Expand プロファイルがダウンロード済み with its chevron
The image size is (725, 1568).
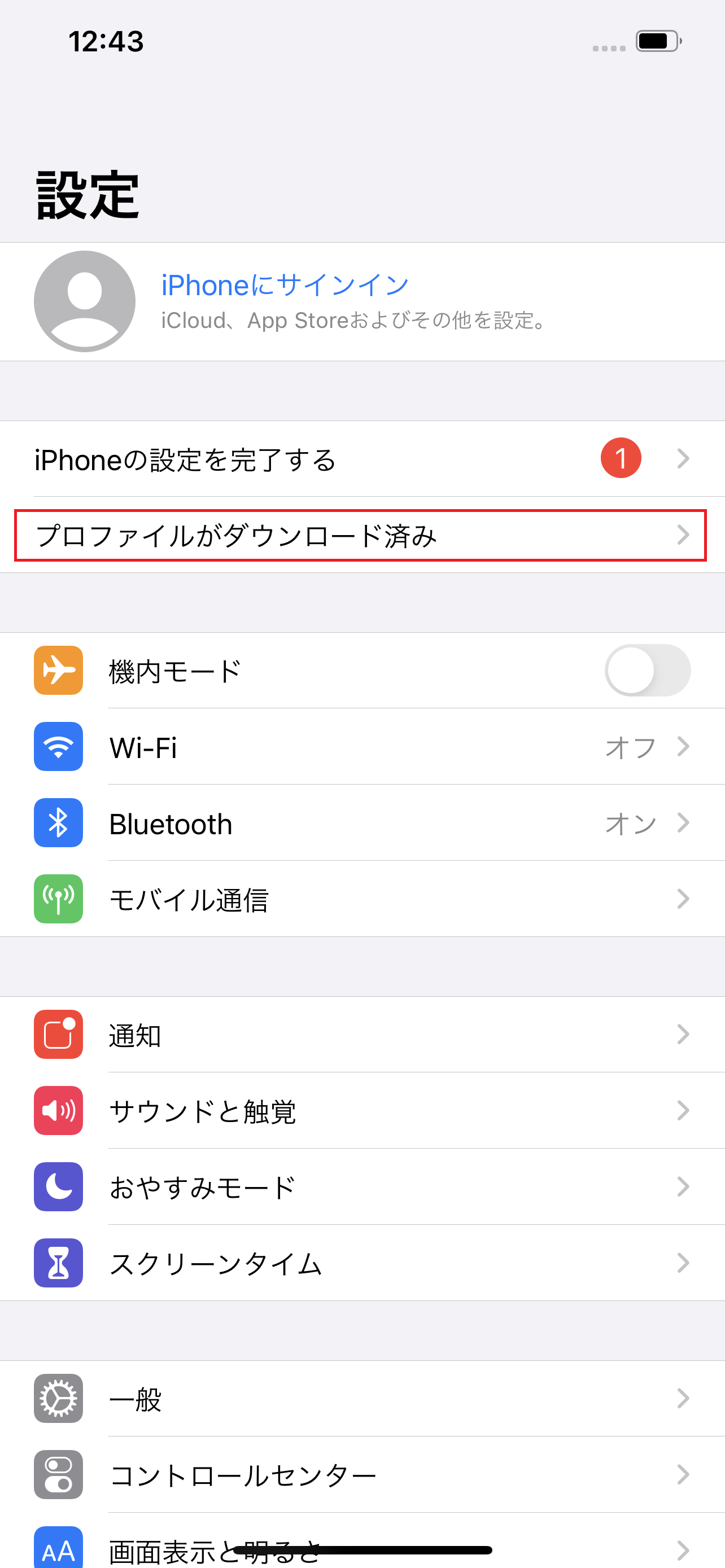click(684, 535)
